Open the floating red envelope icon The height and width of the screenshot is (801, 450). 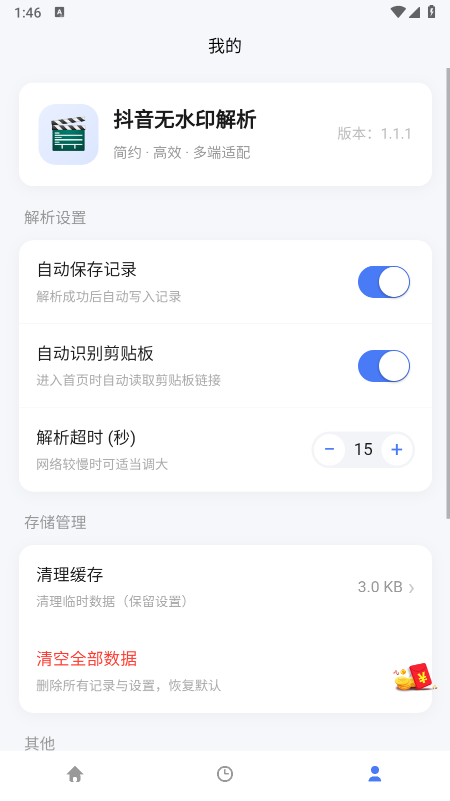[415, 677]
